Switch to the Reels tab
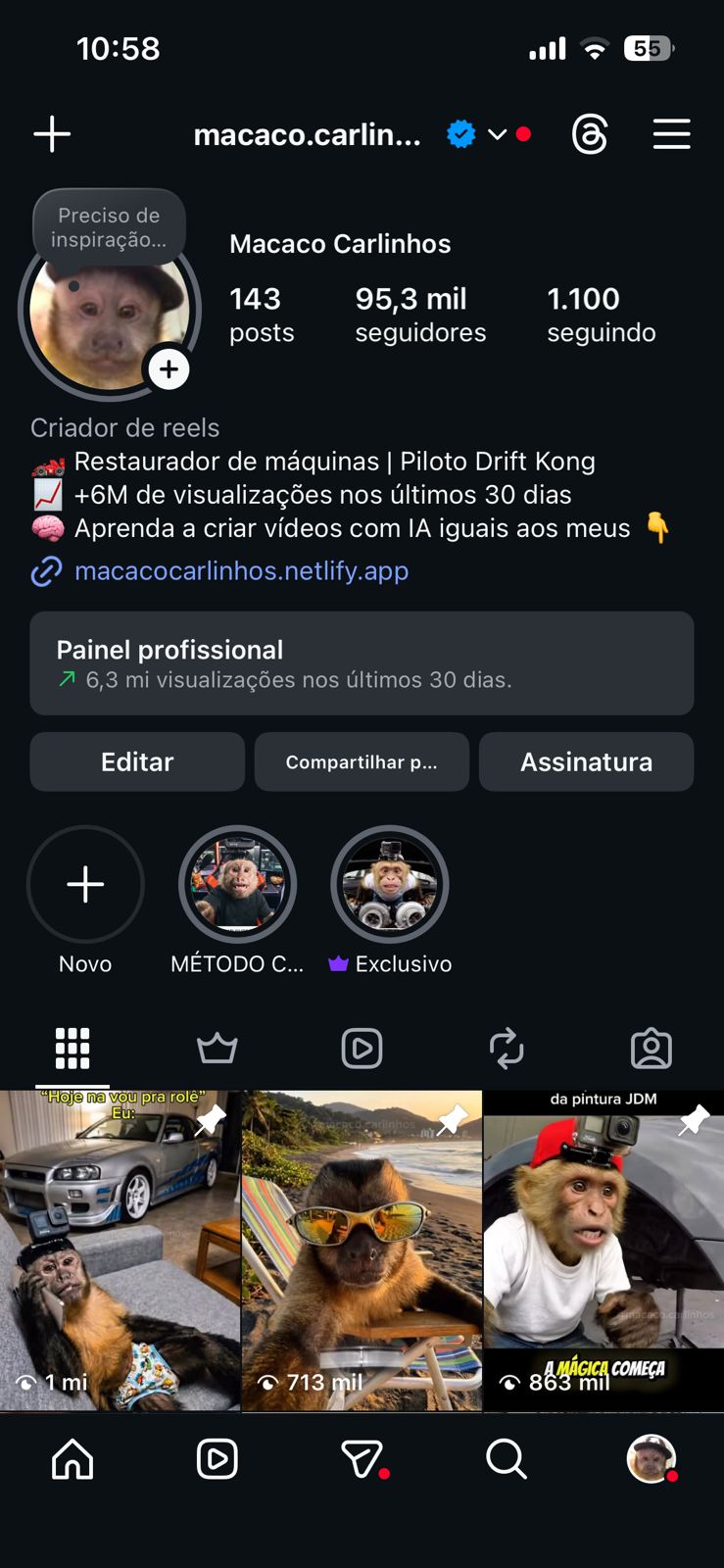 362,1049
